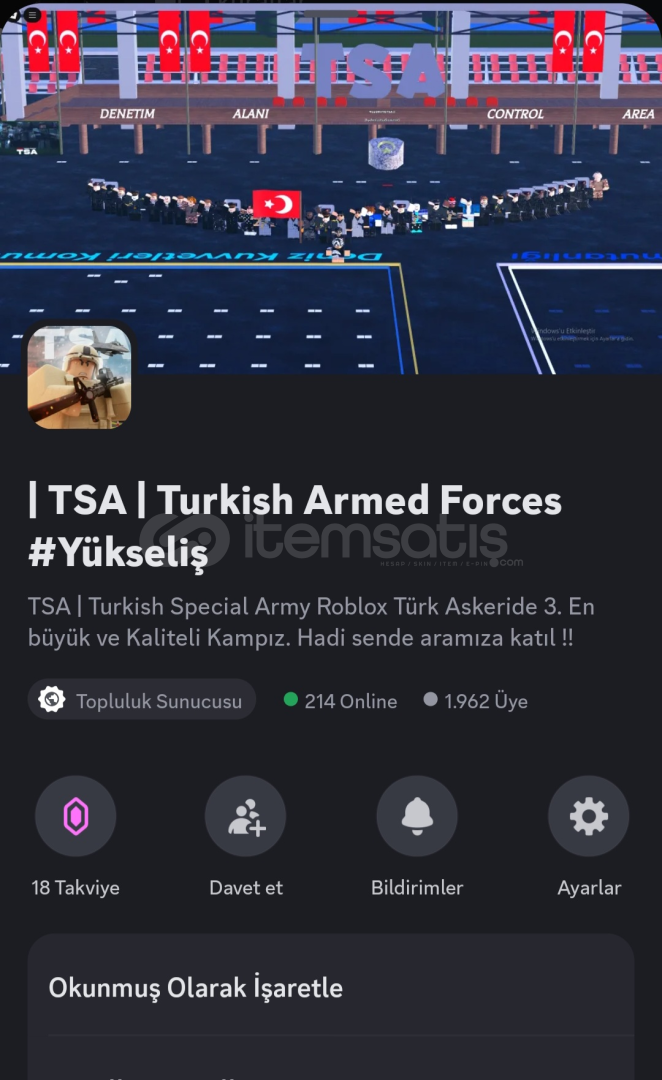Open the Ayarlar server settings
Image resolution: width=662 pixels, height=1080 pixels.
click(589, 817)
